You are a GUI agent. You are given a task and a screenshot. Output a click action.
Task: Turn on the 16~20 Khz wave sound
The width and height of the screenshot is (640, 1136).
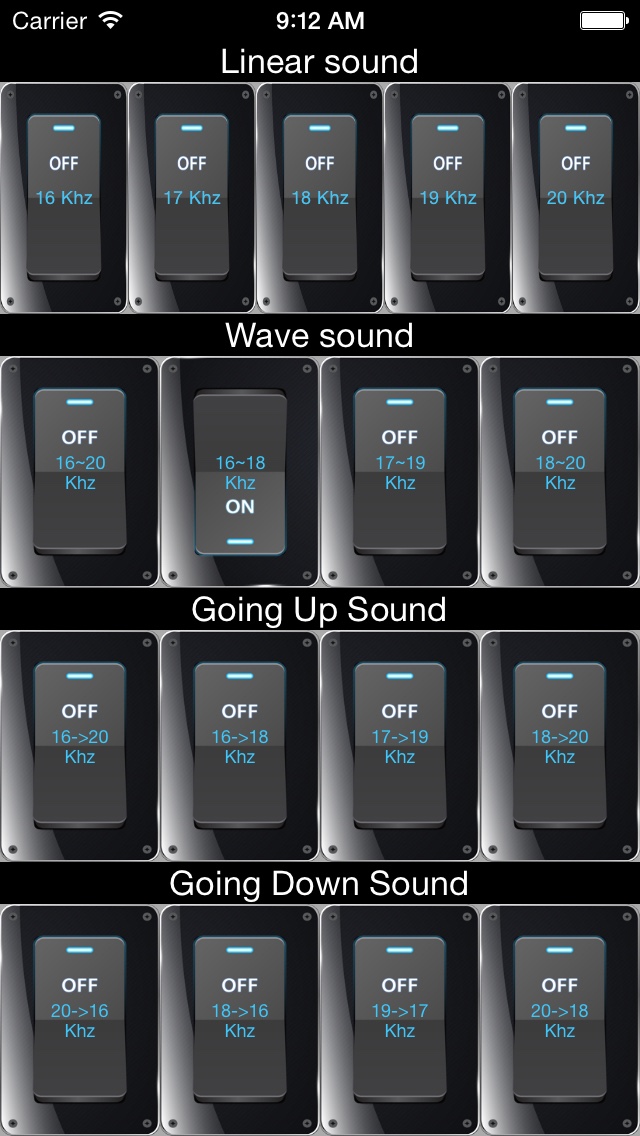80,471
